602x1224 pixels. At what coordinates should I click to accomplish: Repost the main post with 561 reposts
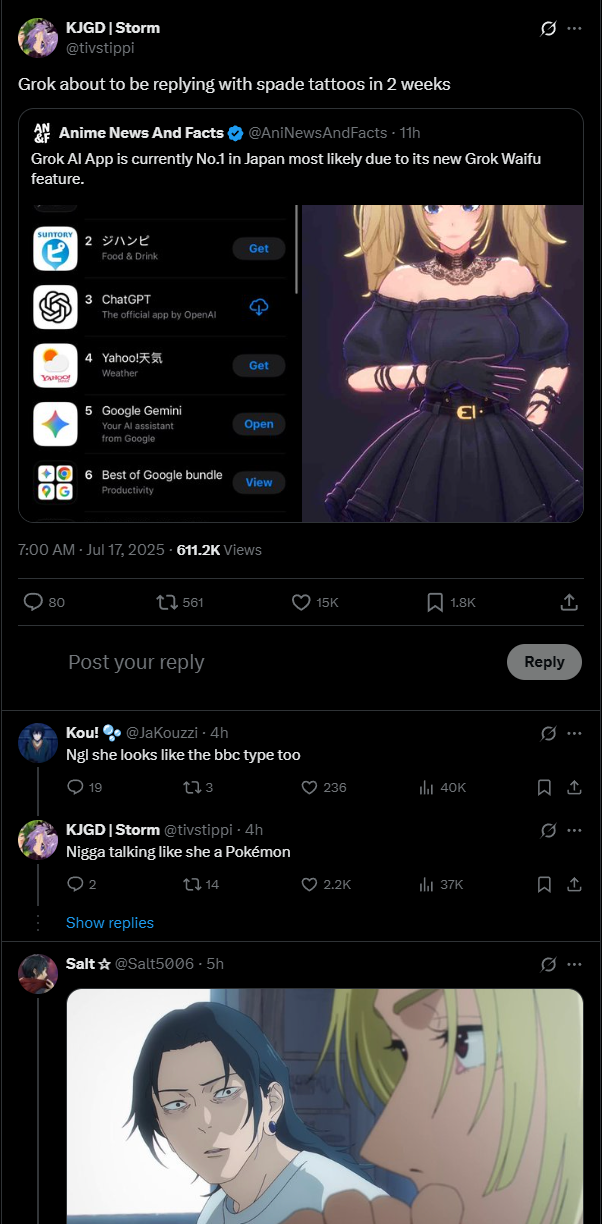(180, 602)
